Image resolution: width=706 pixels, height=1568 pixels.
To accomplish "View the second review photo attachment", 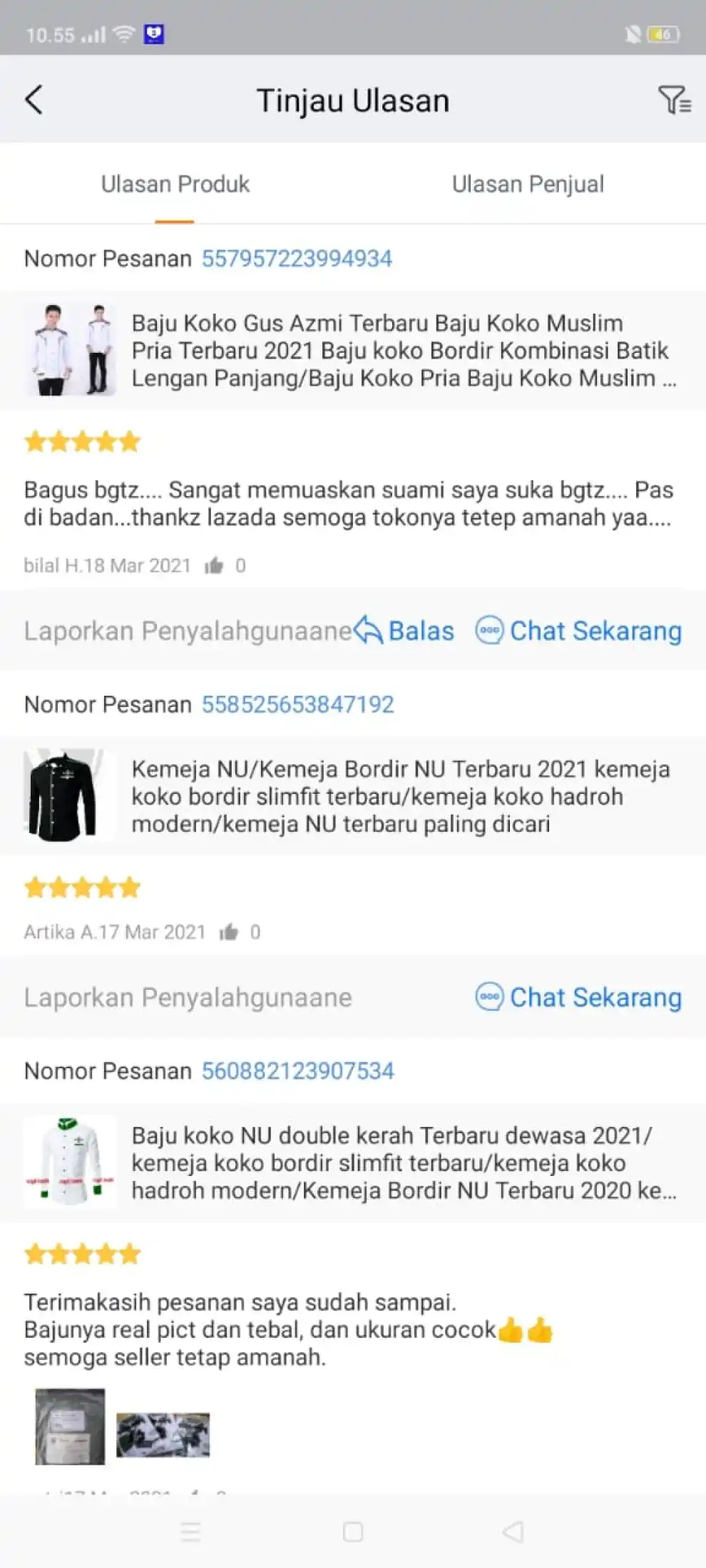I will coord(163,1435).
